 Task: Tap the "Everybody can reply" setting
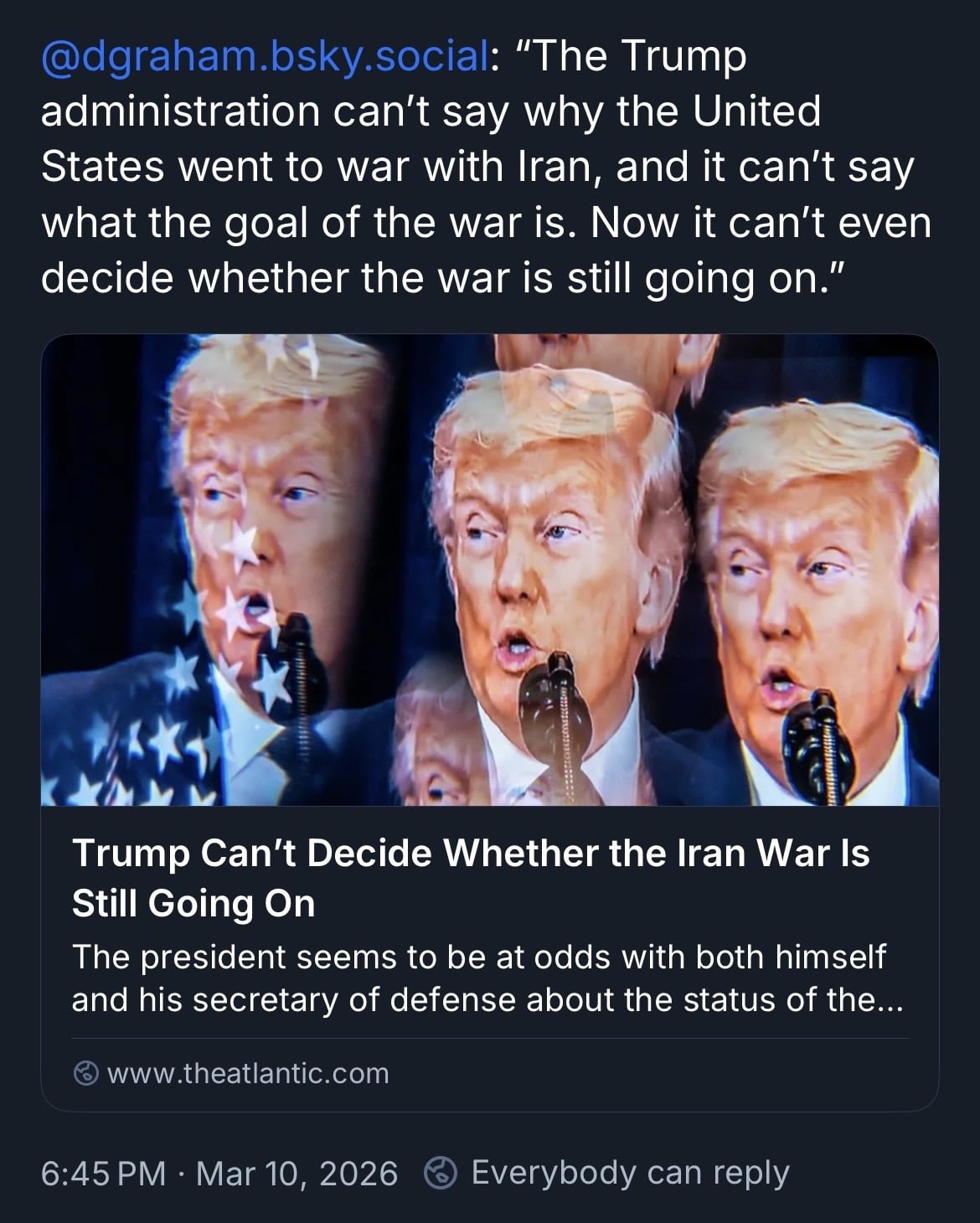[x=607, y=1173]
